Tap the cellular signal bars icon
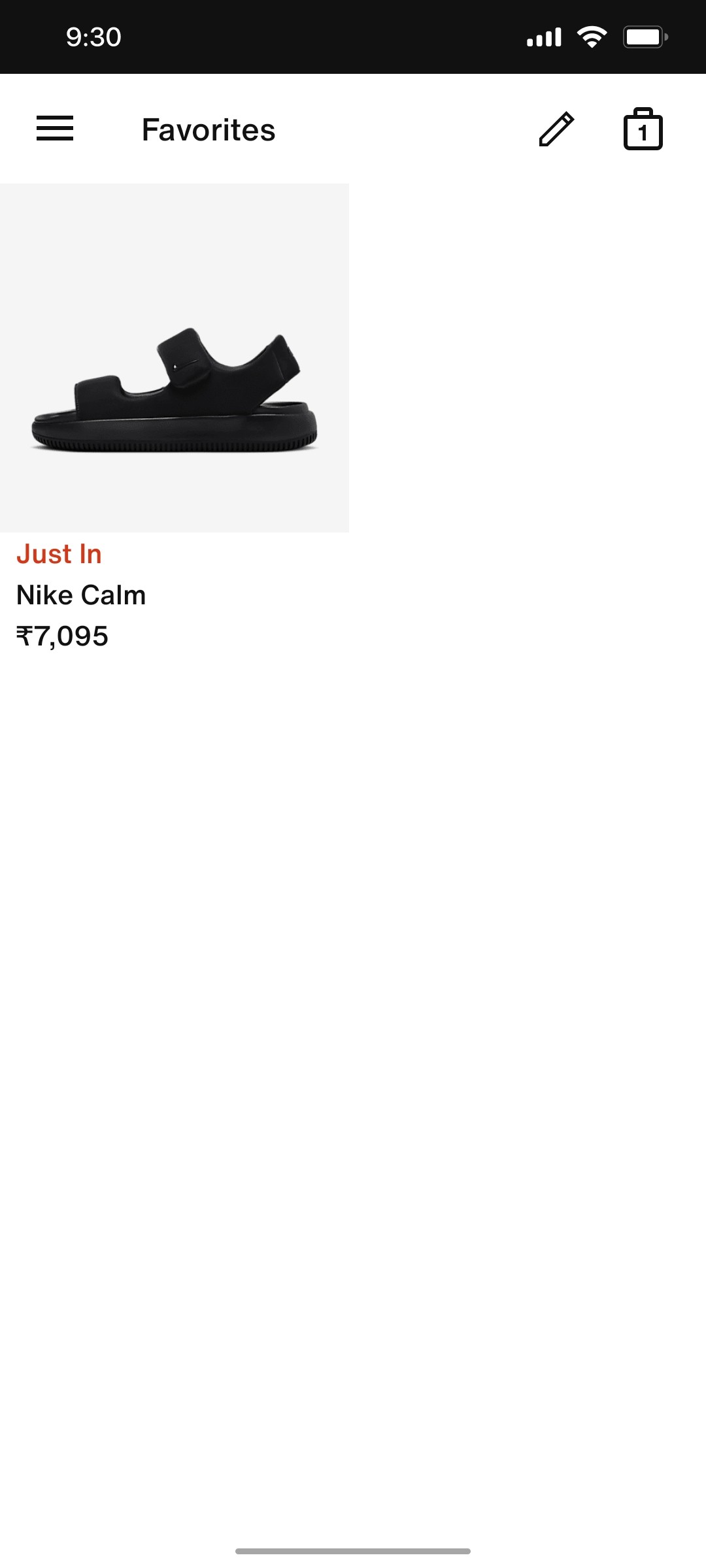The height and width of the screenshot is (1568, 706). click(x=545, y=37)
